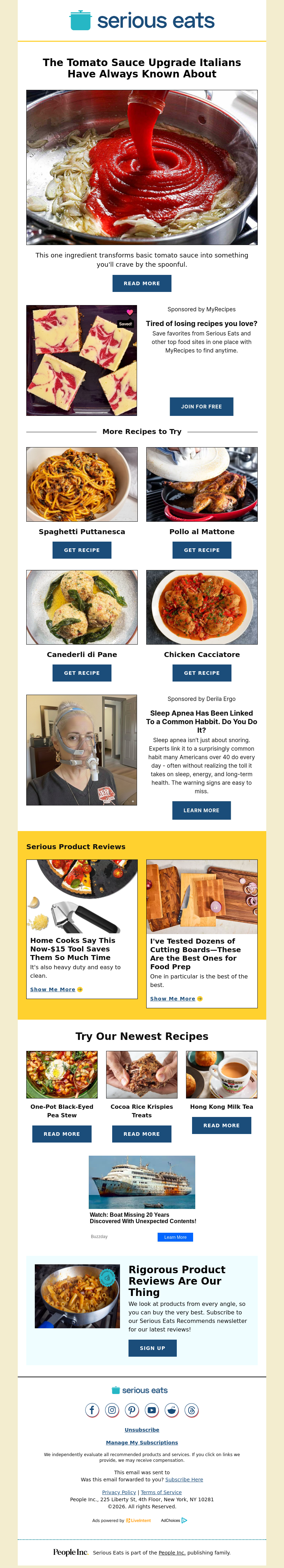Open Manage My Subscriptions

point(142,1442)
